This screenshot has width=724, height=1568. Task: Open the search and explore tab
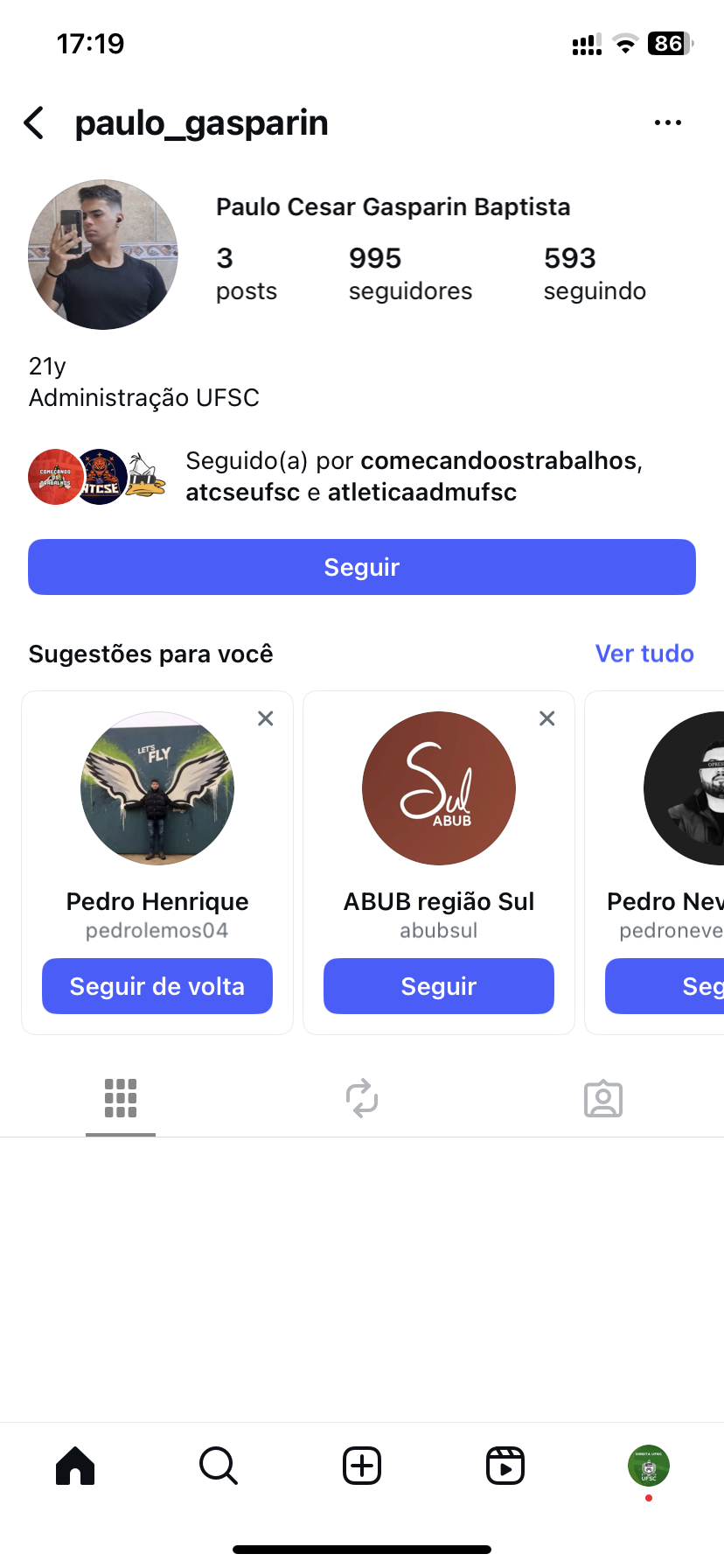click(219, 1466)
